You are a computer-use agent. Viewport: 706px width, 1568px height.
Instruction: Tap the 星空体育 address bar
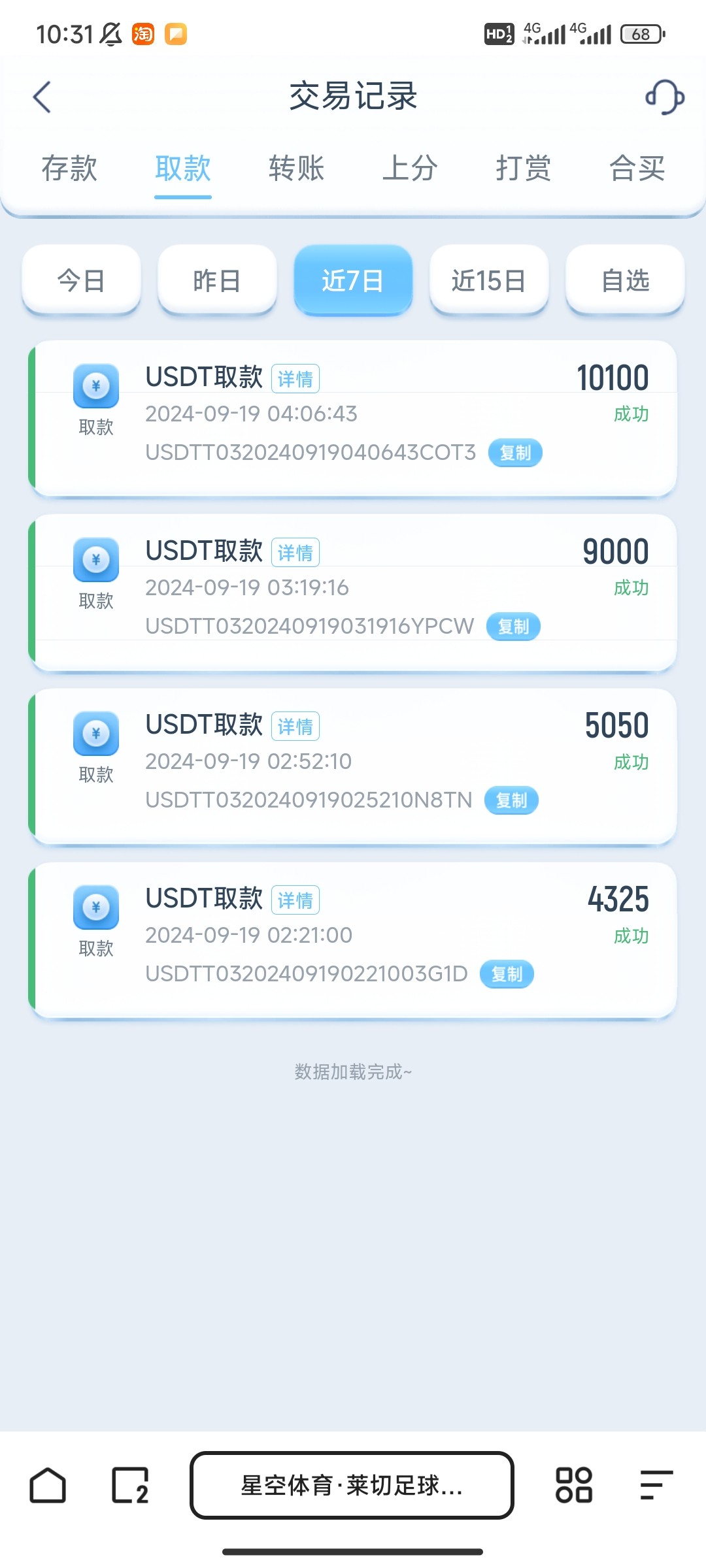pyautogui.click(x=352, y=1486)
